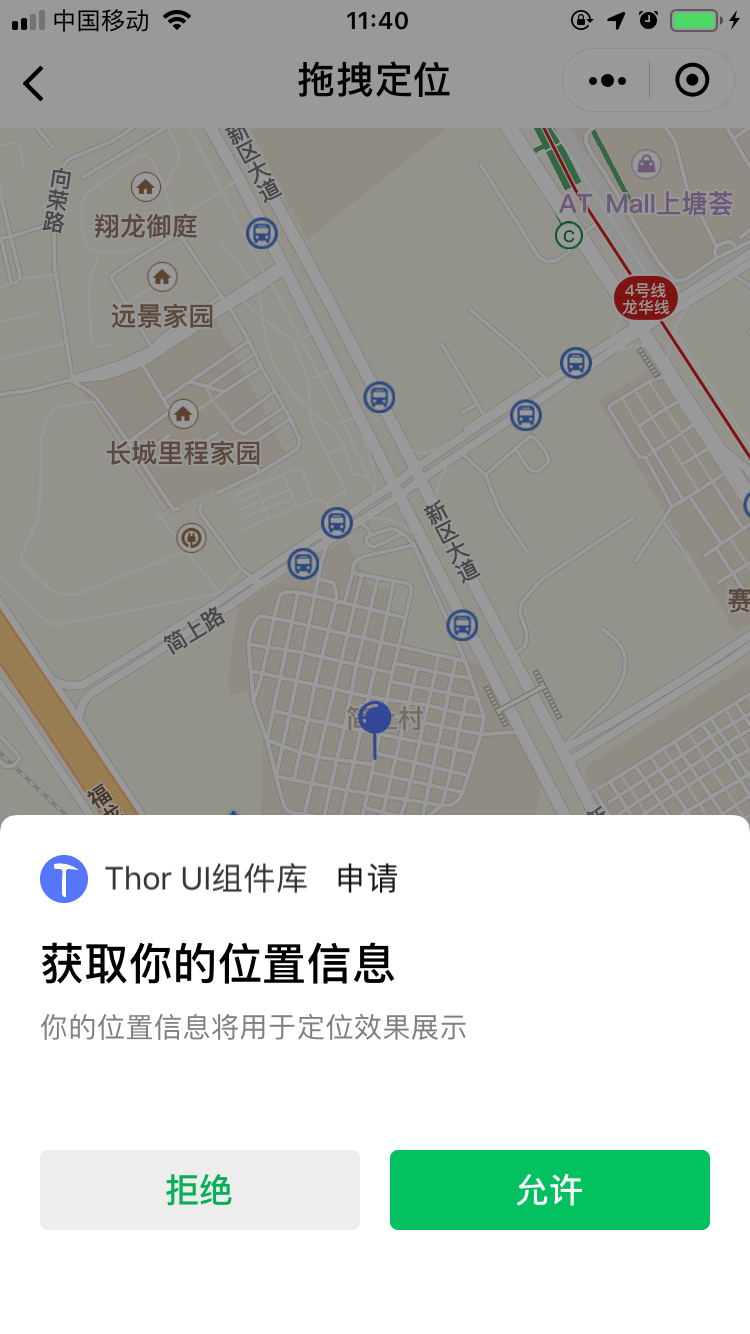Viewport: 750px width, 1334px height.
Task: Deny location request with 拒绝
Action: (x=199, y=1190)
